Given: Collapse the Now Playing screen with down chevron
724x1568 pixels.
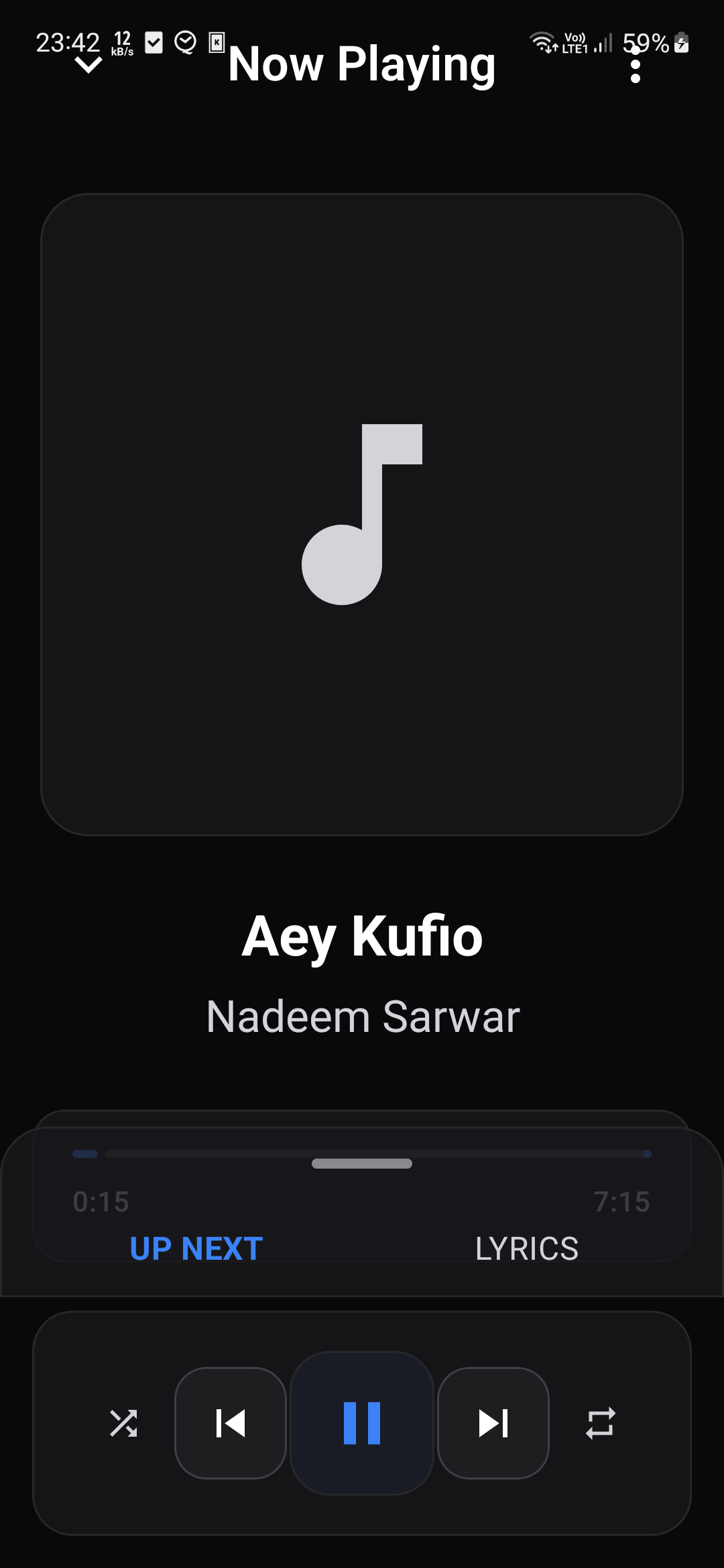Looking at the screenshot, I should point(88,66).
